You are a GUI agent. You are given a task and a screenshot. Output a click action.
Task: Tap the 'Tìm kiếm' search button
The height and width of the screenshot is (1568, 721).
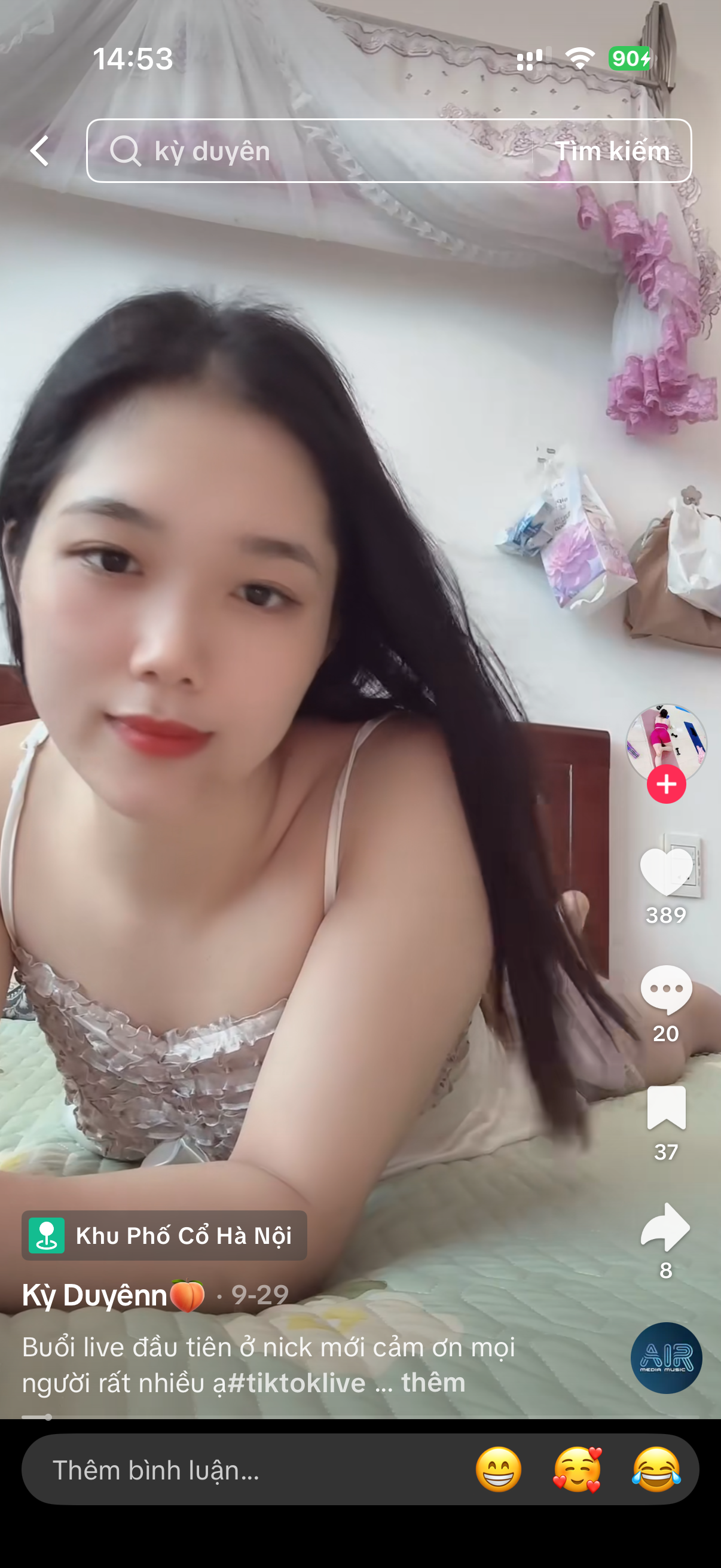click(x=612, y=150)
